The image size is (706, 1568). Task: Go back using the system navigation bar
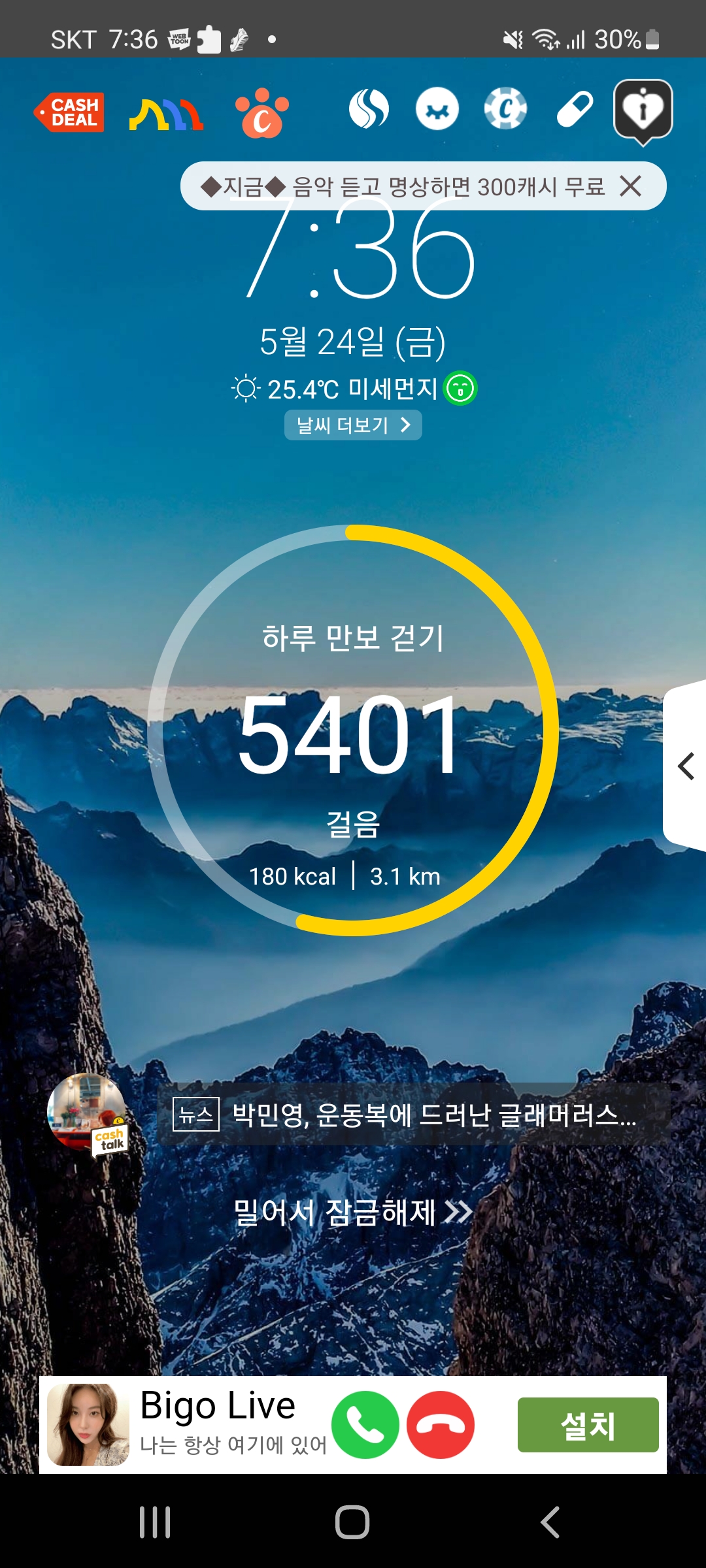550,1522
